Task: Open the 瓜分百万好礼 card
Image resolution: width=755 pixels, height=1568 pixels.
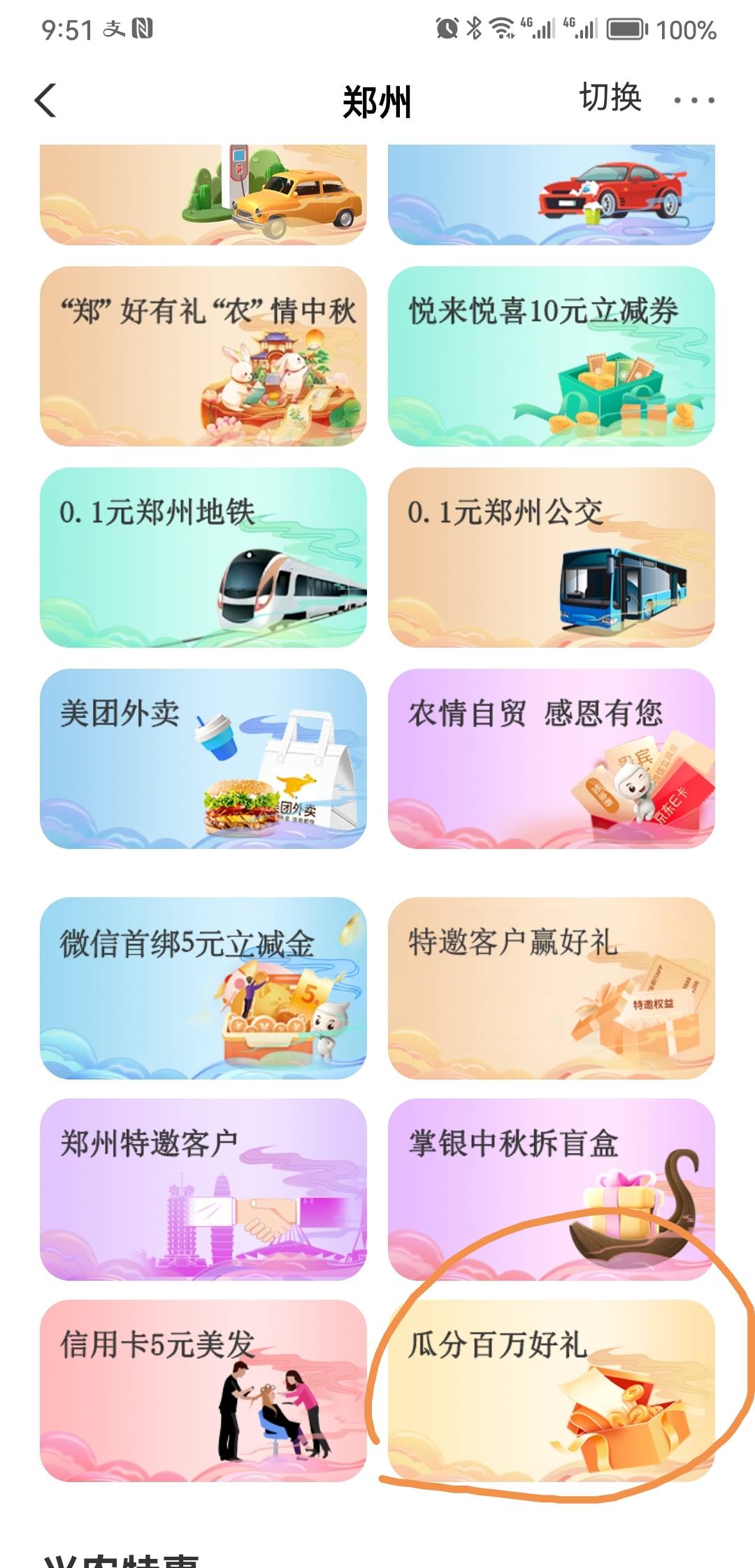Action: (551, 1390)
